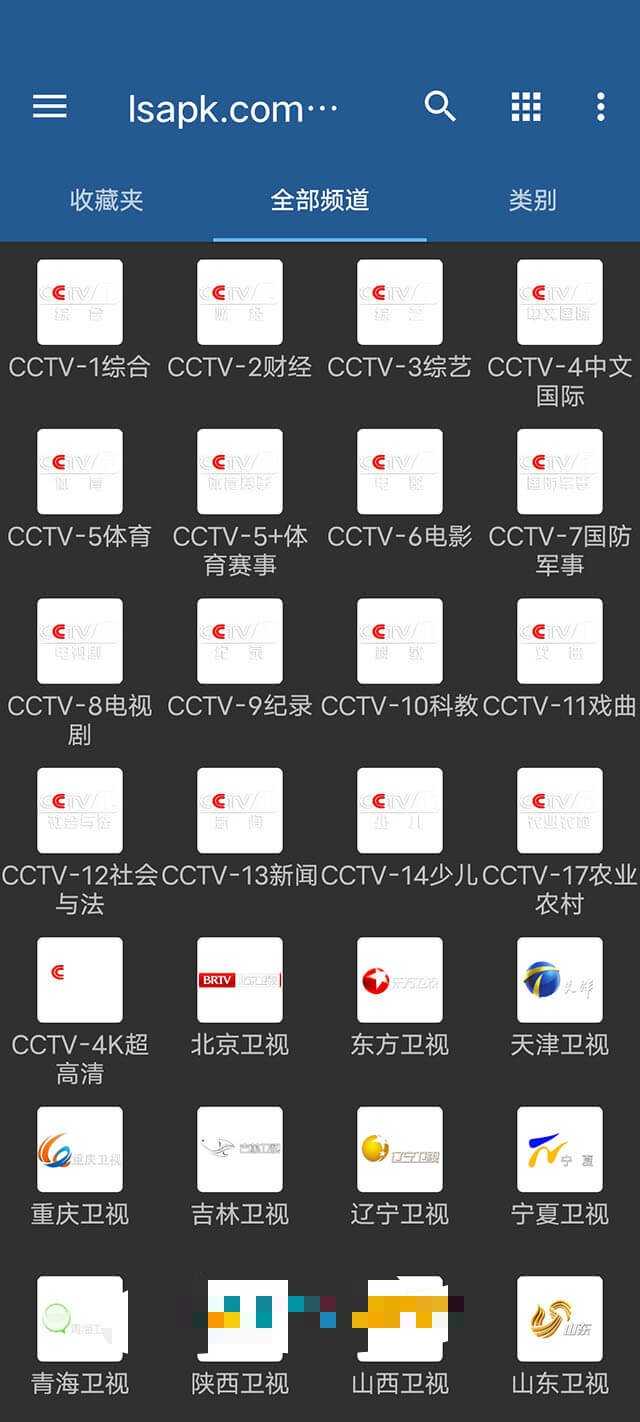Open CCTV-1综合 channel
The width and height of the screenshot is (640, 1422).
80,320
